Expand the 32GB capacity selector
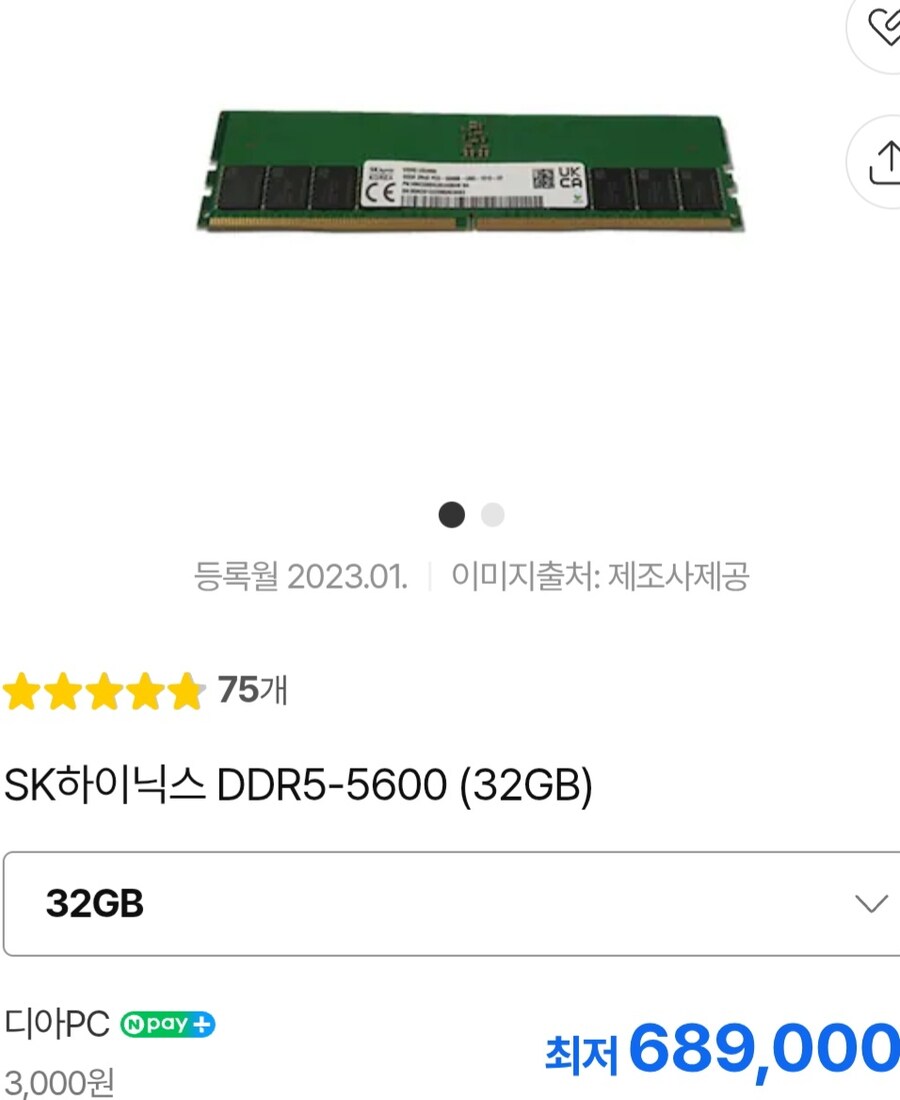Image resolution: width=900 pixels, height=1100 pixels. point(450,903)
